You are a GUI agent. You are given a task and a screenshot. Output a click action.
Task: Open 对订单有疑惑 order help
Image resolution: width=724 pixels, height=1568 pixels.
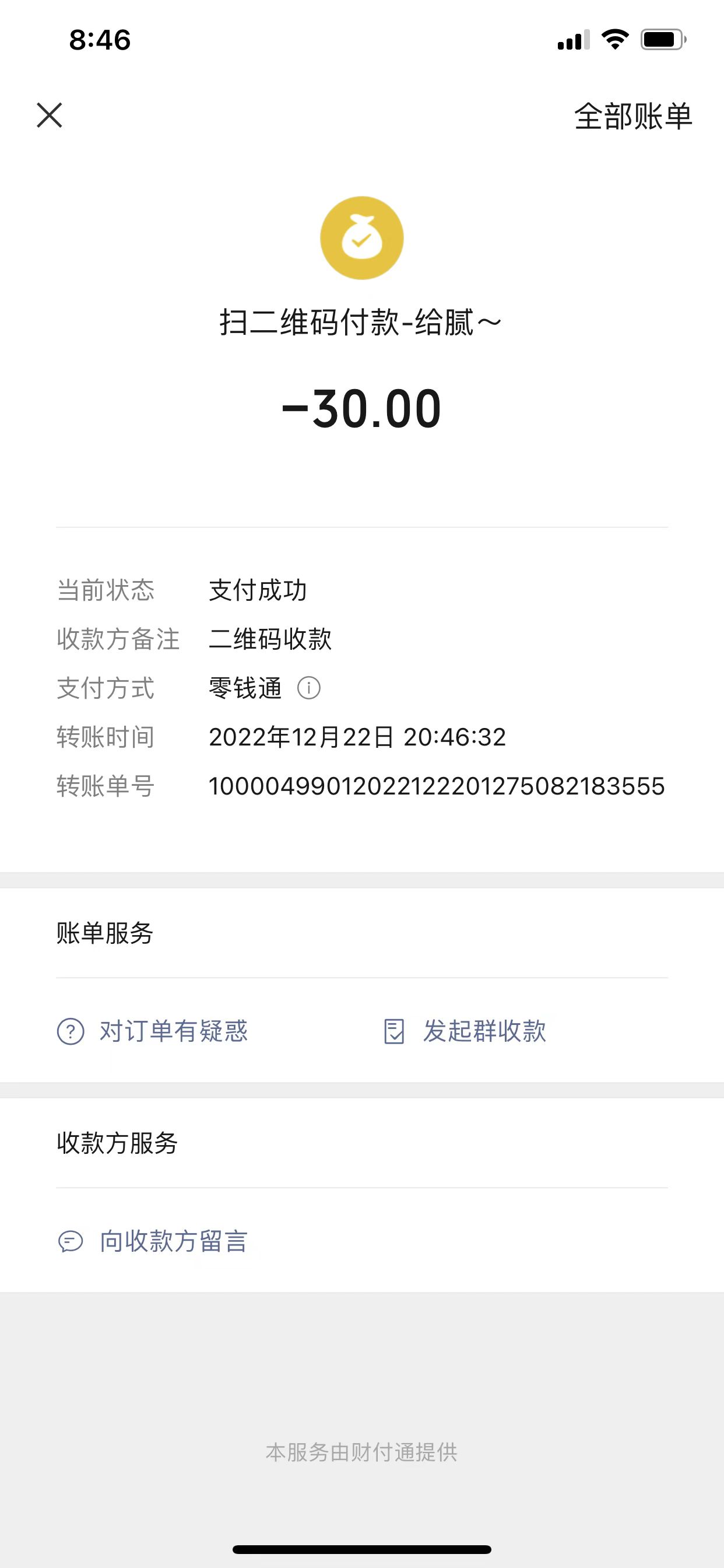coord(153,1031)
